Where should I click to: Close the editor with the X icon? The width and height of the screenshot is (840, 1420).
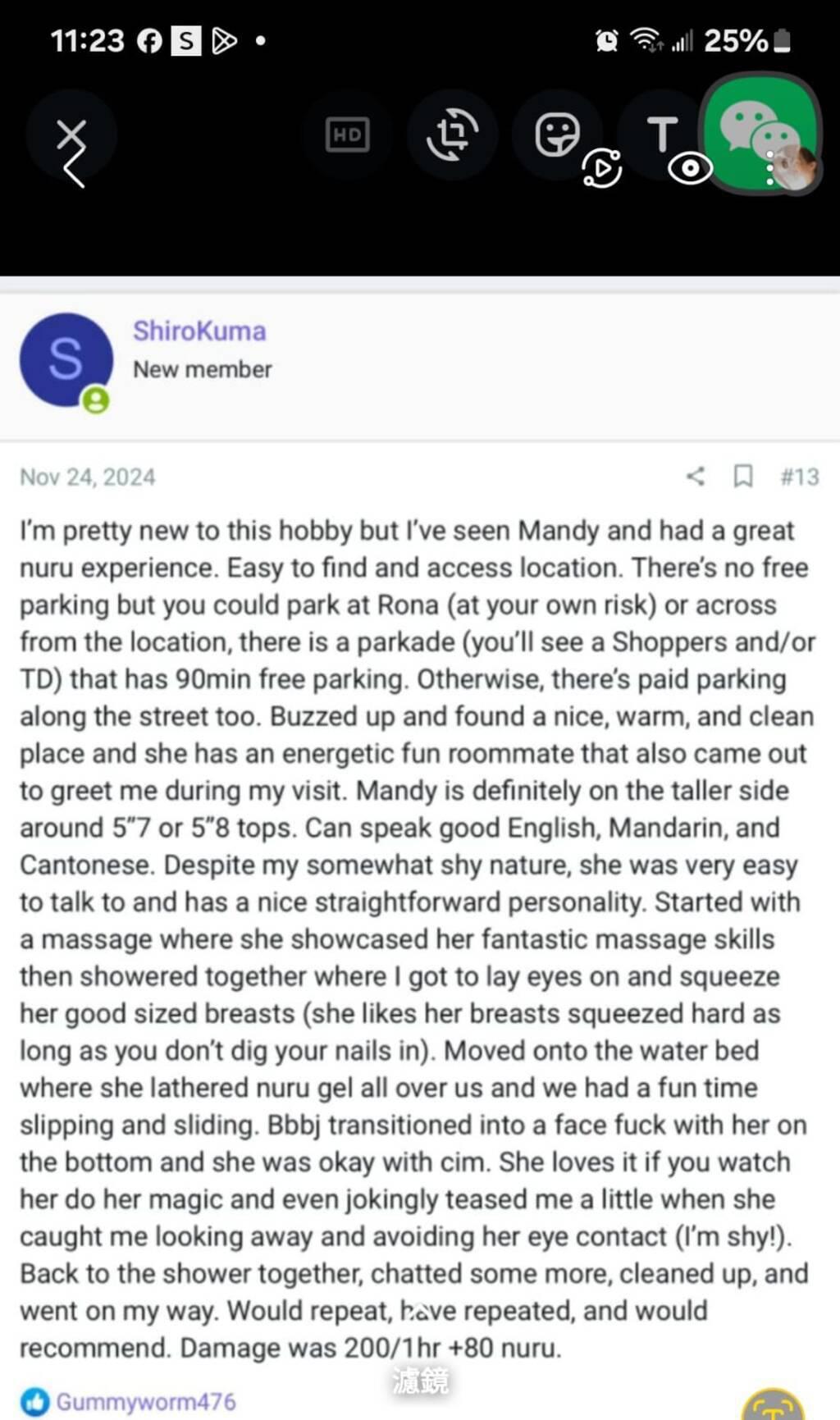click(71, 135)
